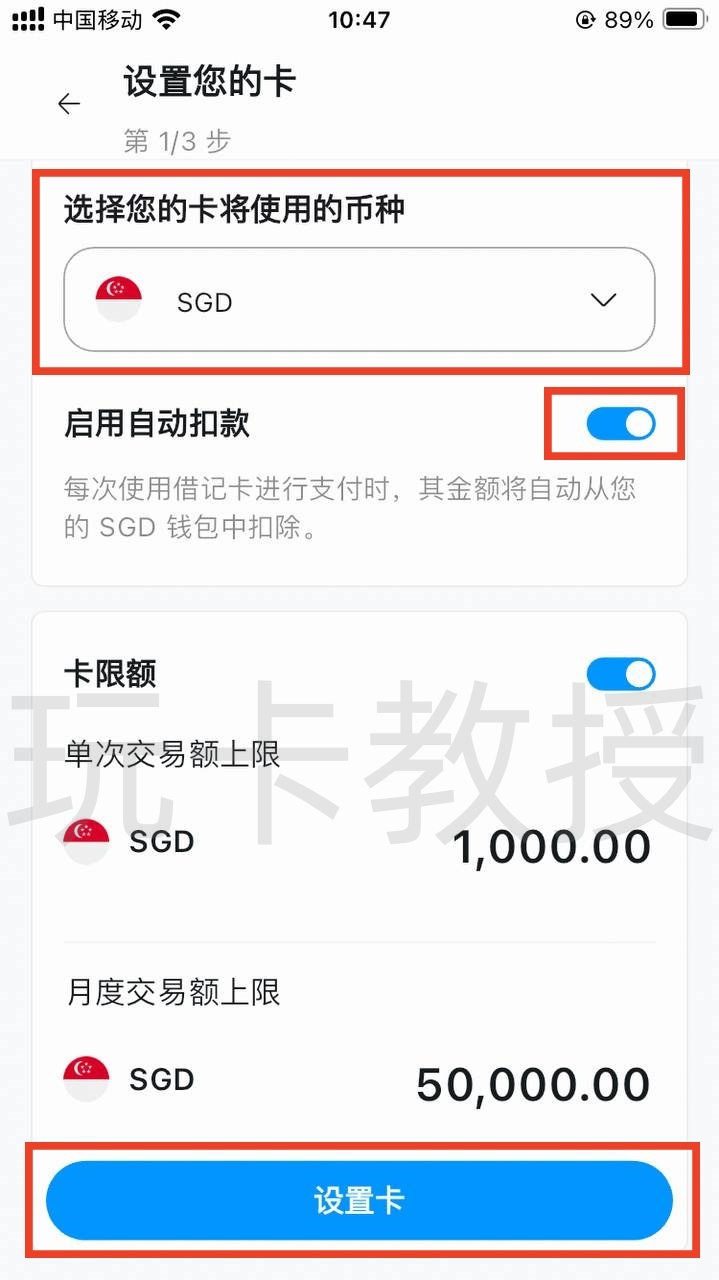Go back with the arrow icon

(68, 104)
